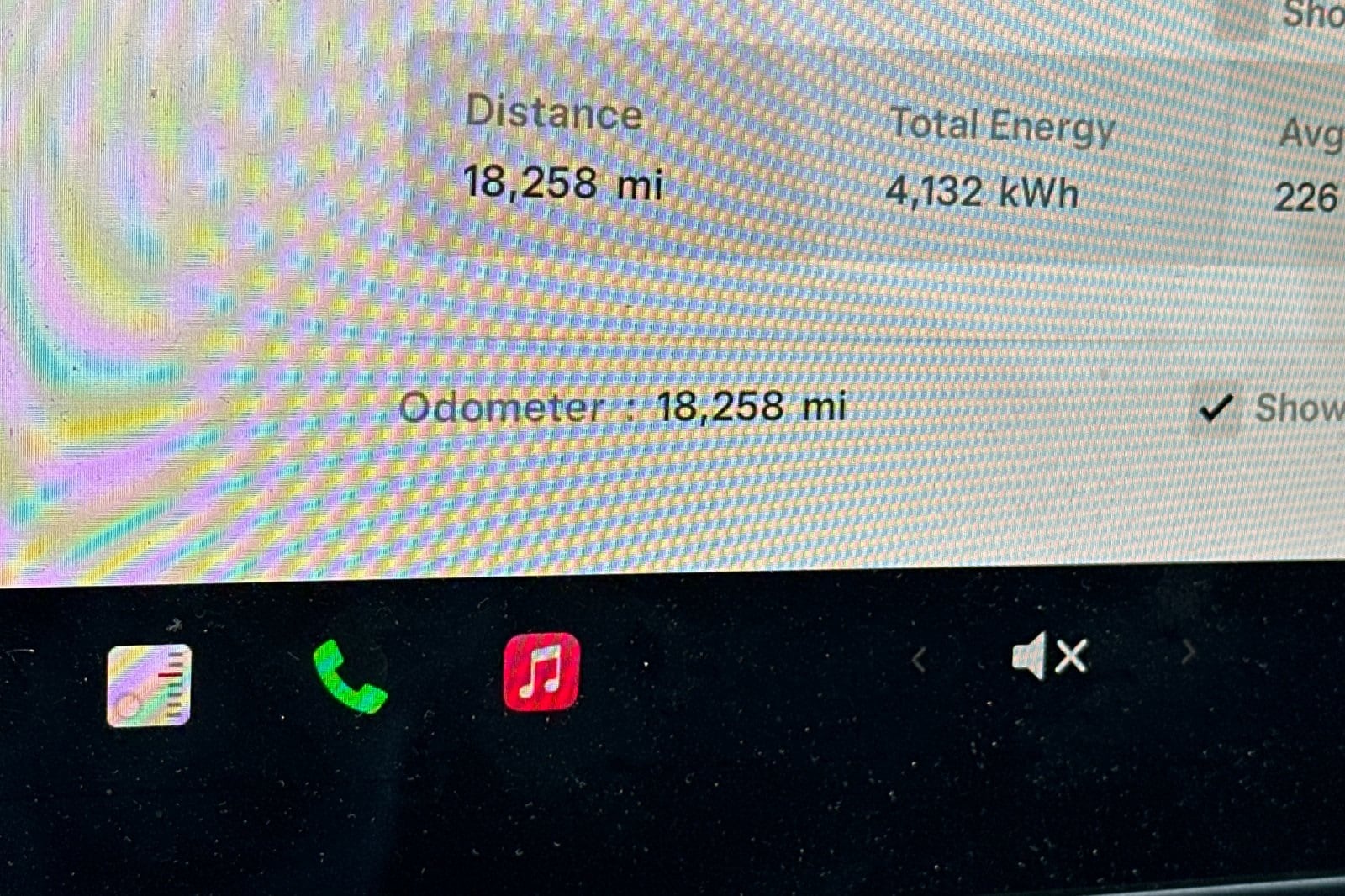Raise volume with the right chevron

click(x=1188, y=652)
